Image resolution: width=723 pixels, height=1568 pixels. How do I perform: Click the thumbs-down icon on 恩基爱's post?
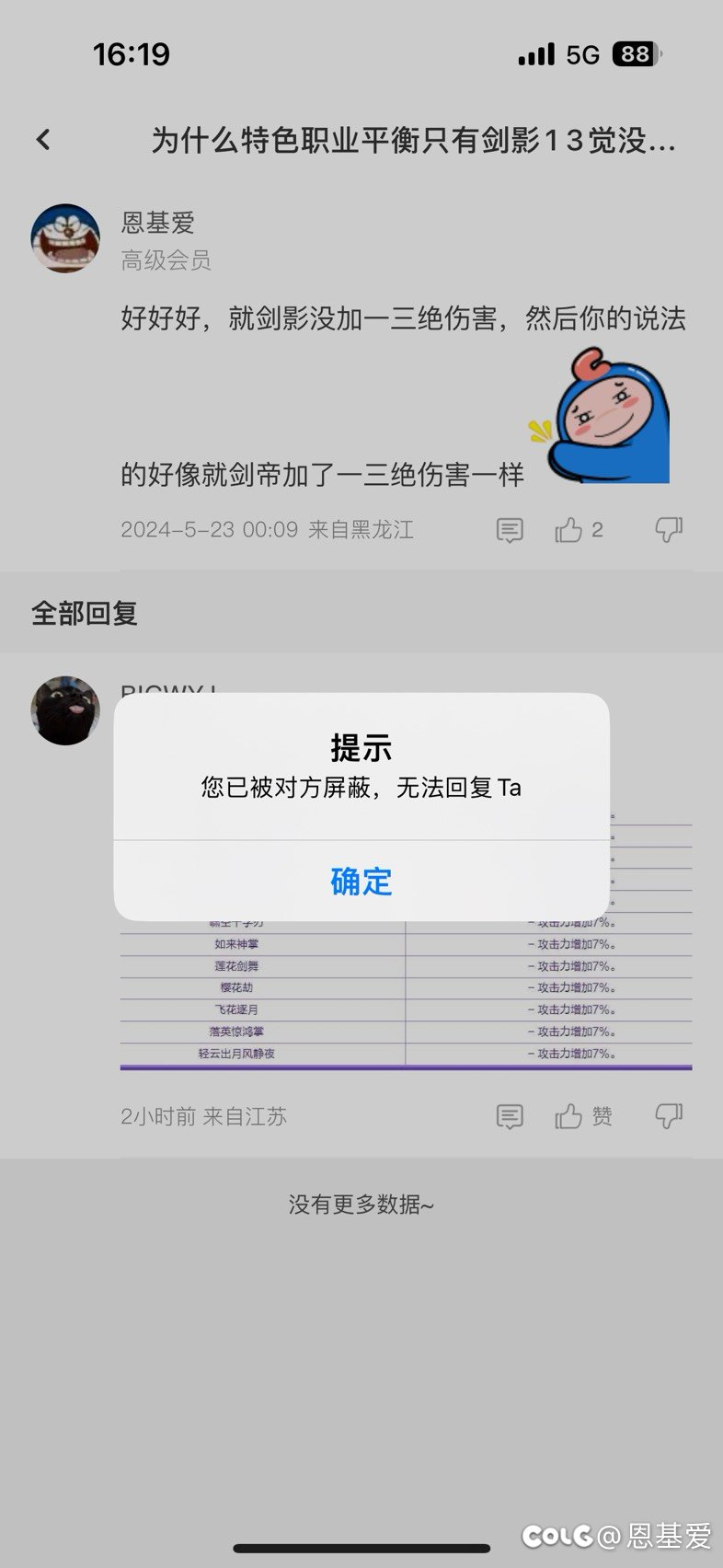point(670,530)
